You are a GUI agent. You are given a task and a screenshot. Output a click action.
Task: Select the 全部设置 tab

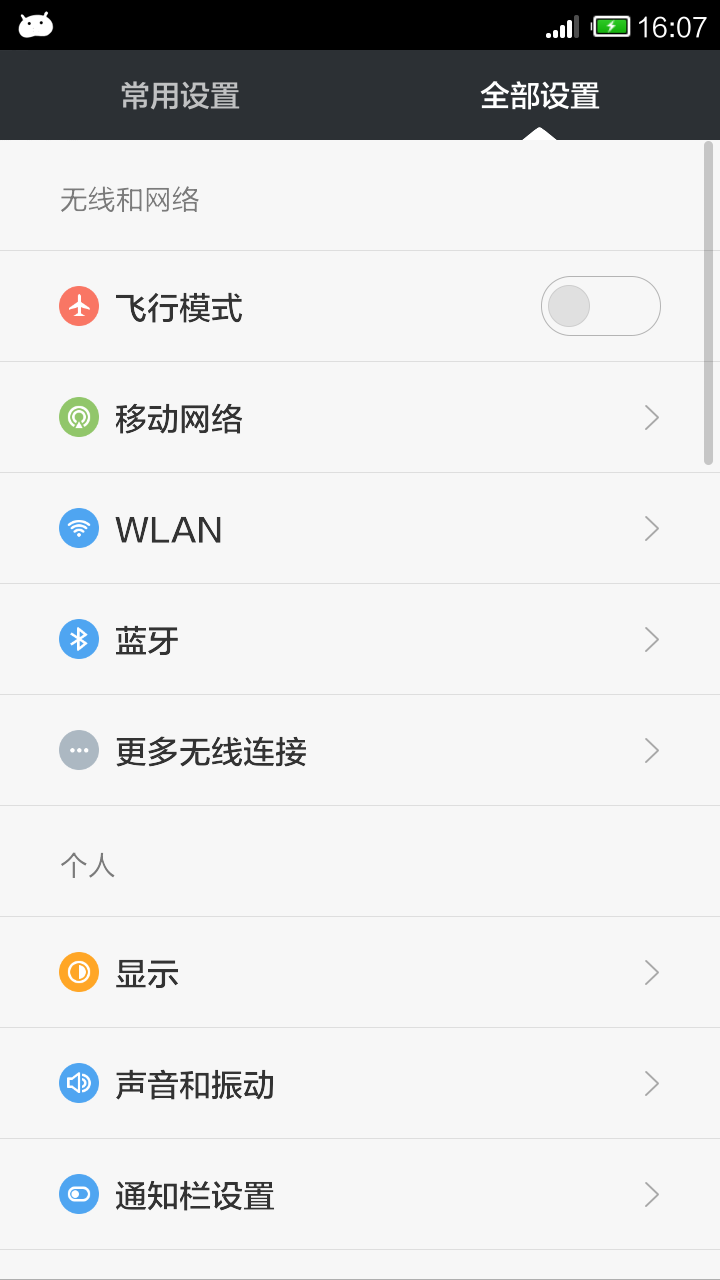tap(540, 95)
